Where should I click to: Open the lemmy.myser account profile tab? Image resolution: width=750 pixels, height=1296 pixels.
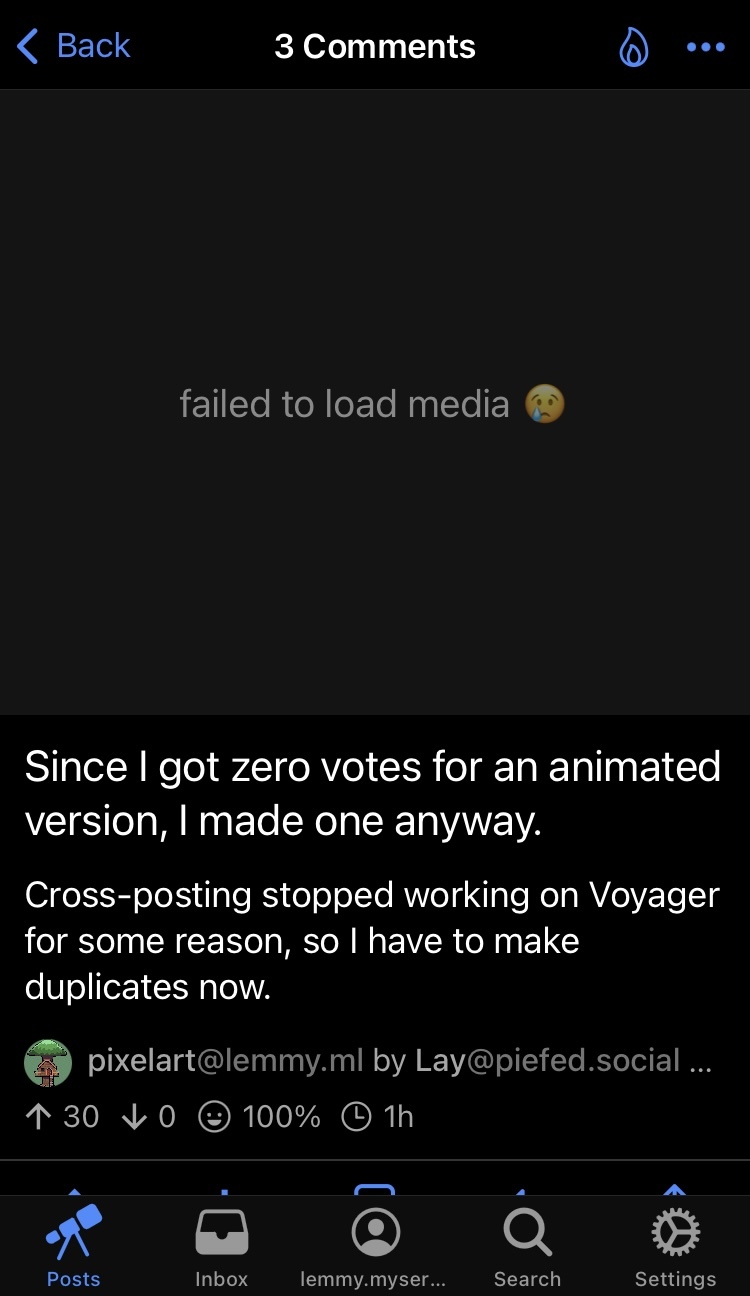coord(375,1246)
